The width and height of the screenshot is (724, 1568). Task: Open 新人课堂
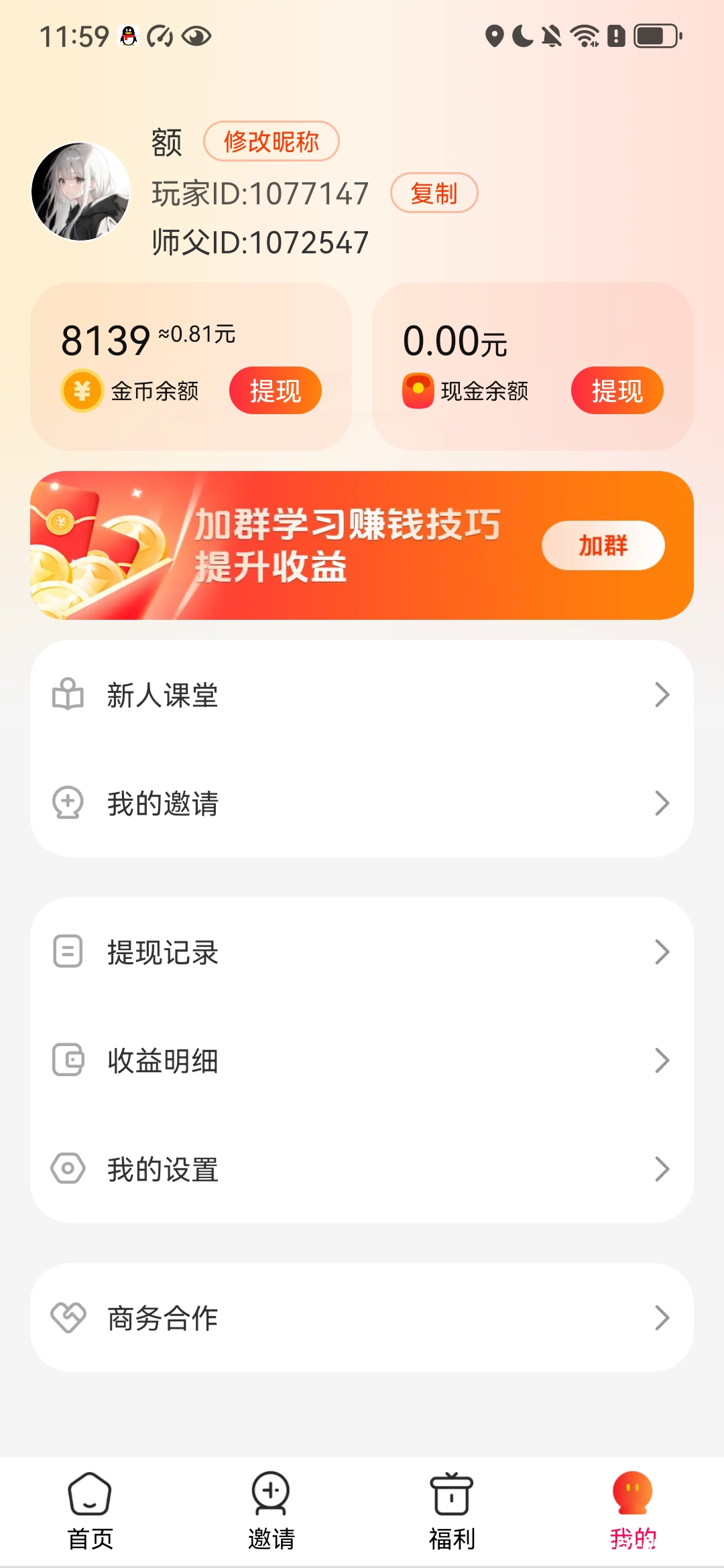pyautogui.click(x=362, y=695)
